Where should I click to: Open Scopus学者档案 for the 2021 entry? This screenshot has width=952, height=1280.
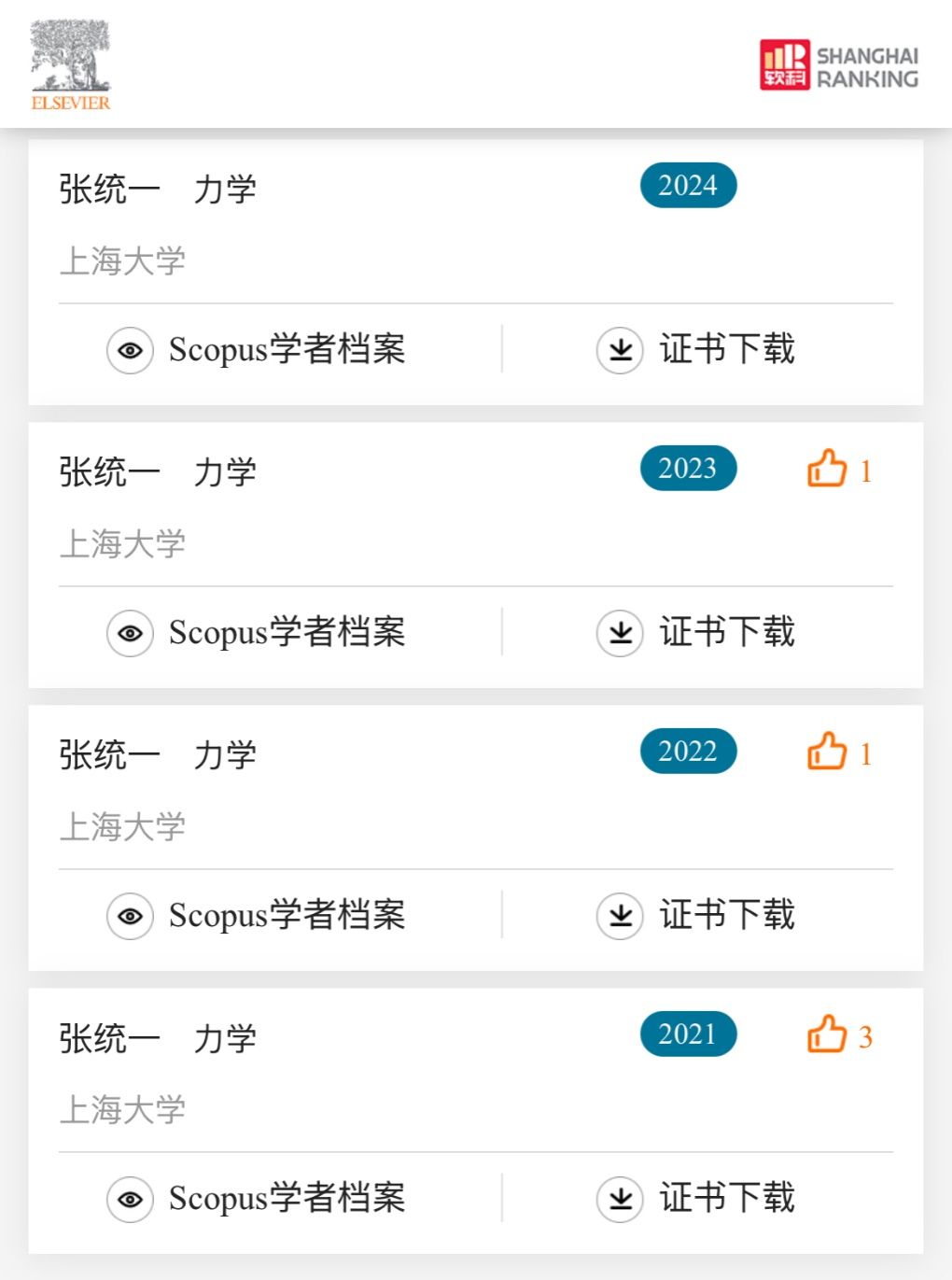[x=287, y=1199]
